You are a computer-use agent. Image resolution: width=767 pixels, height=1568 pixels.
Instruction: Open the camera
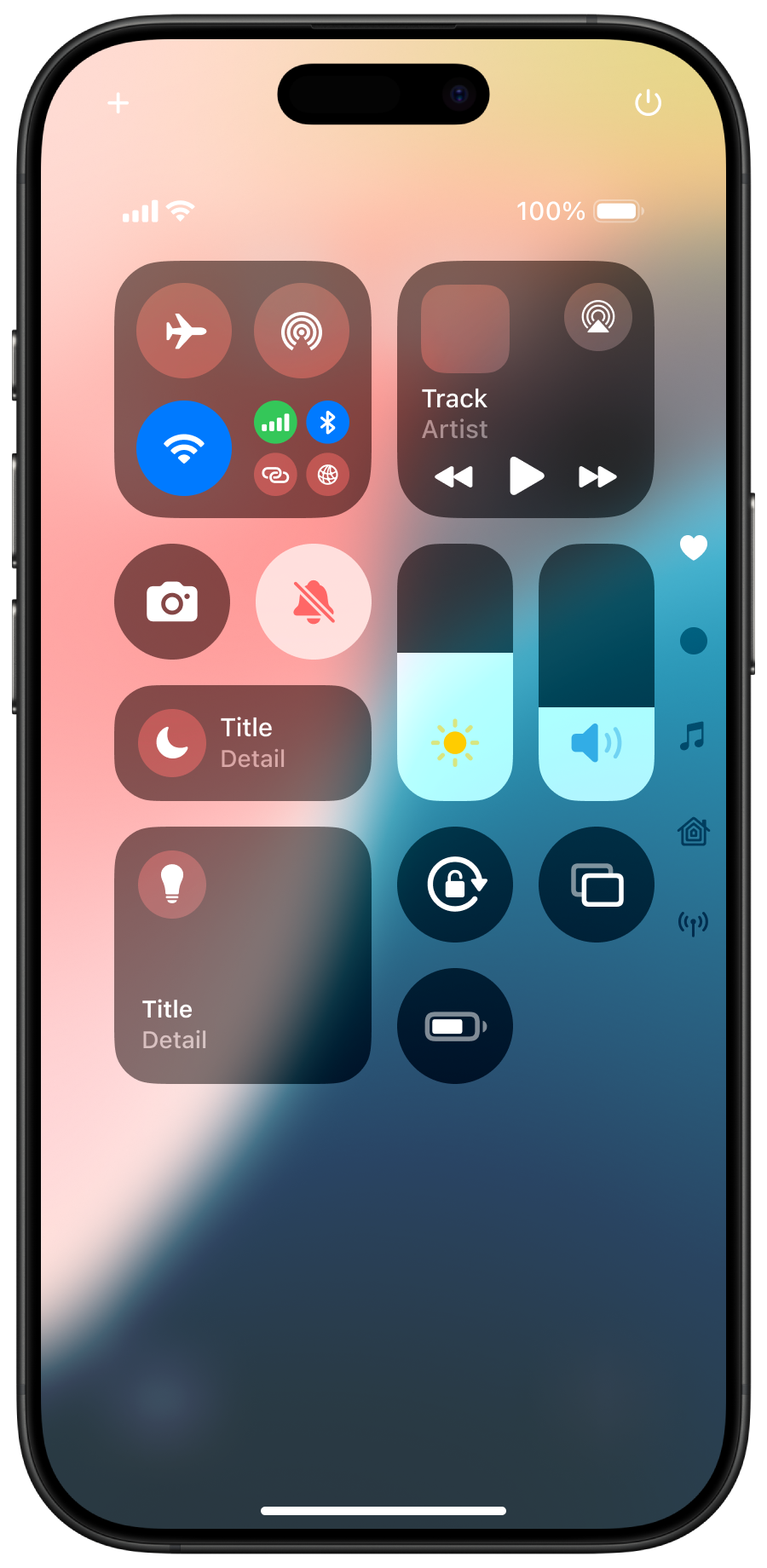coord(172,602)
